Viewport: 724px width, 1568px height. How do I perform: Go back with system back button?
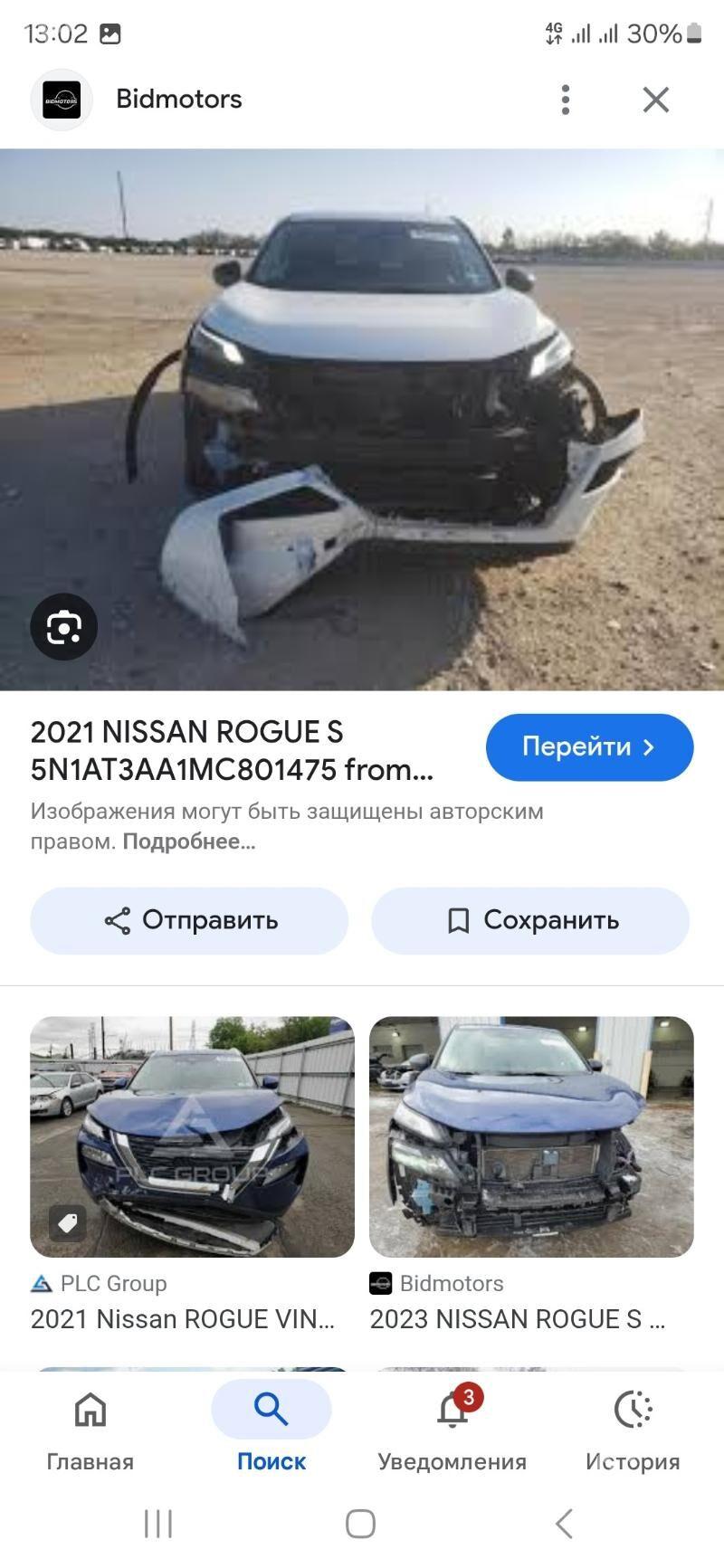[x=564, y=1524]
